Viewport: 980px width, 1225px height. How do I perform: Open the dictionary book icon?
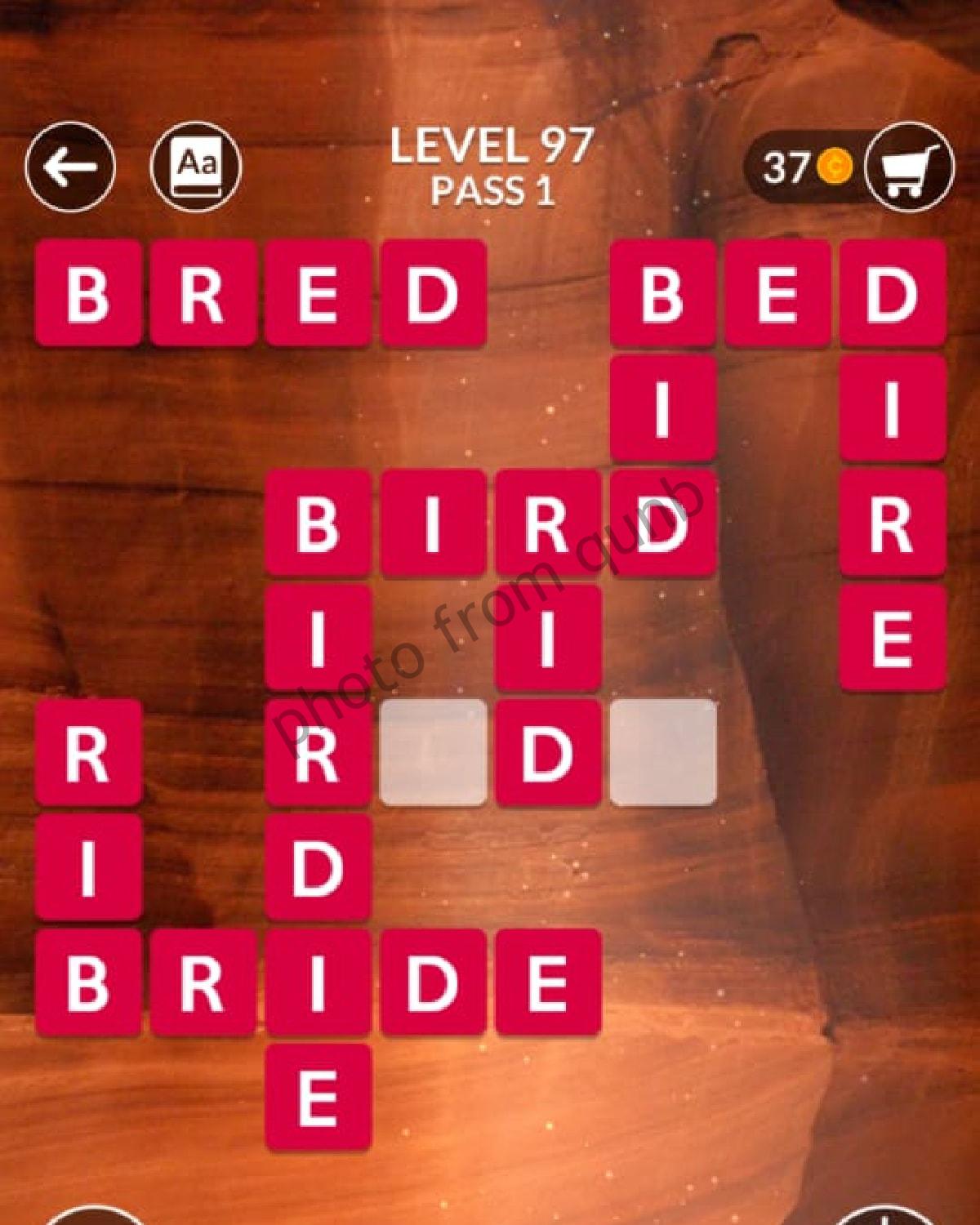pos(196,167)
